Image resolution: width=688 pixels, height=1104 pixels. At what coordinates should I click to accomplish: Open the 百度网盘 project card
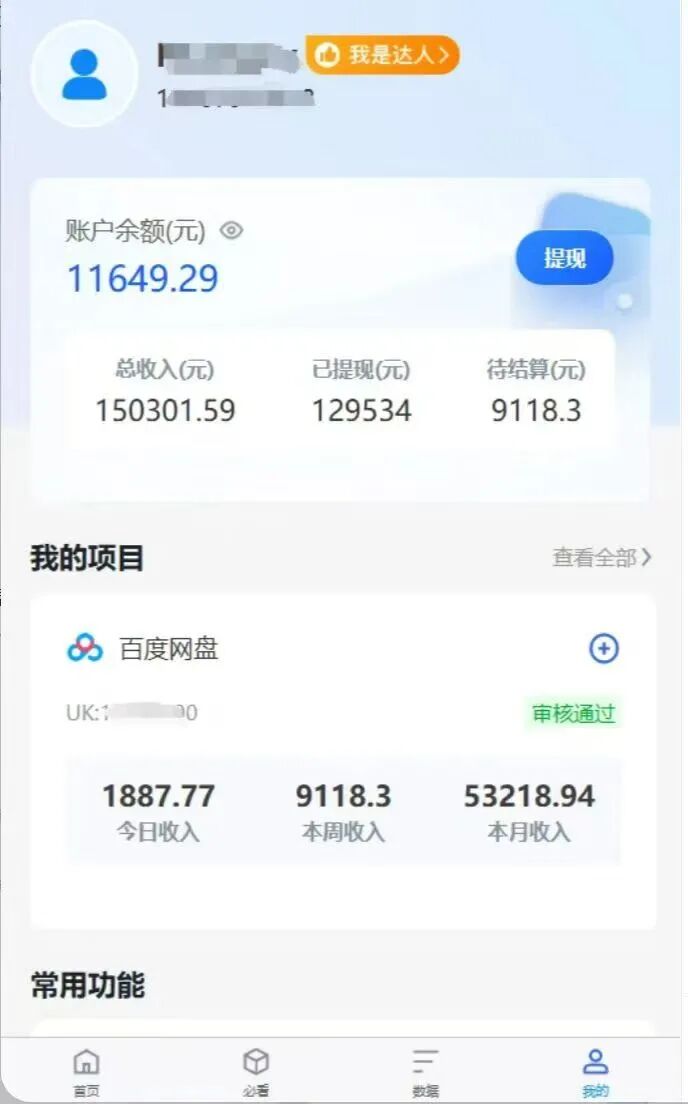343,762
